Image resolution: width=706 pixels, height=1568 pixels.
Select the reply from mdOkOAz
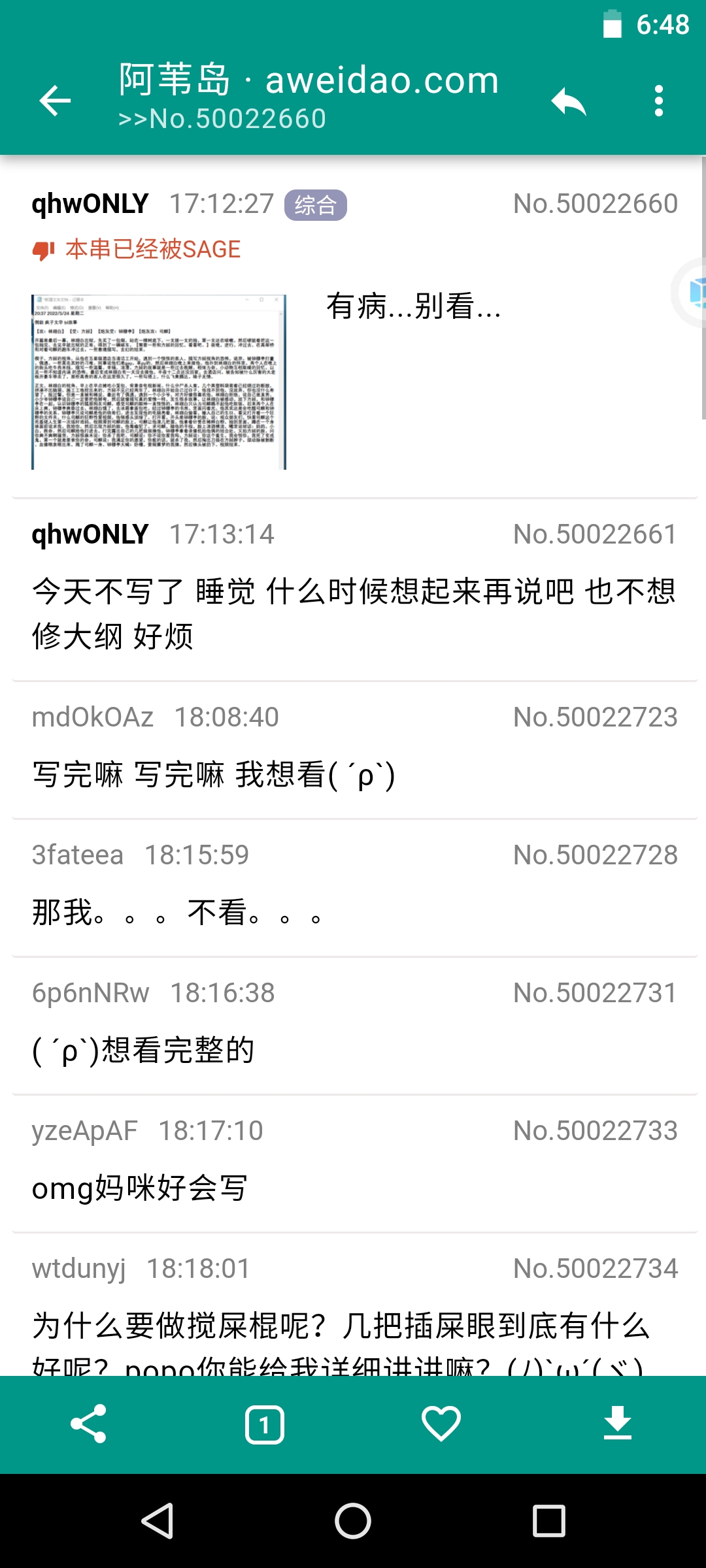pos(353,750)
